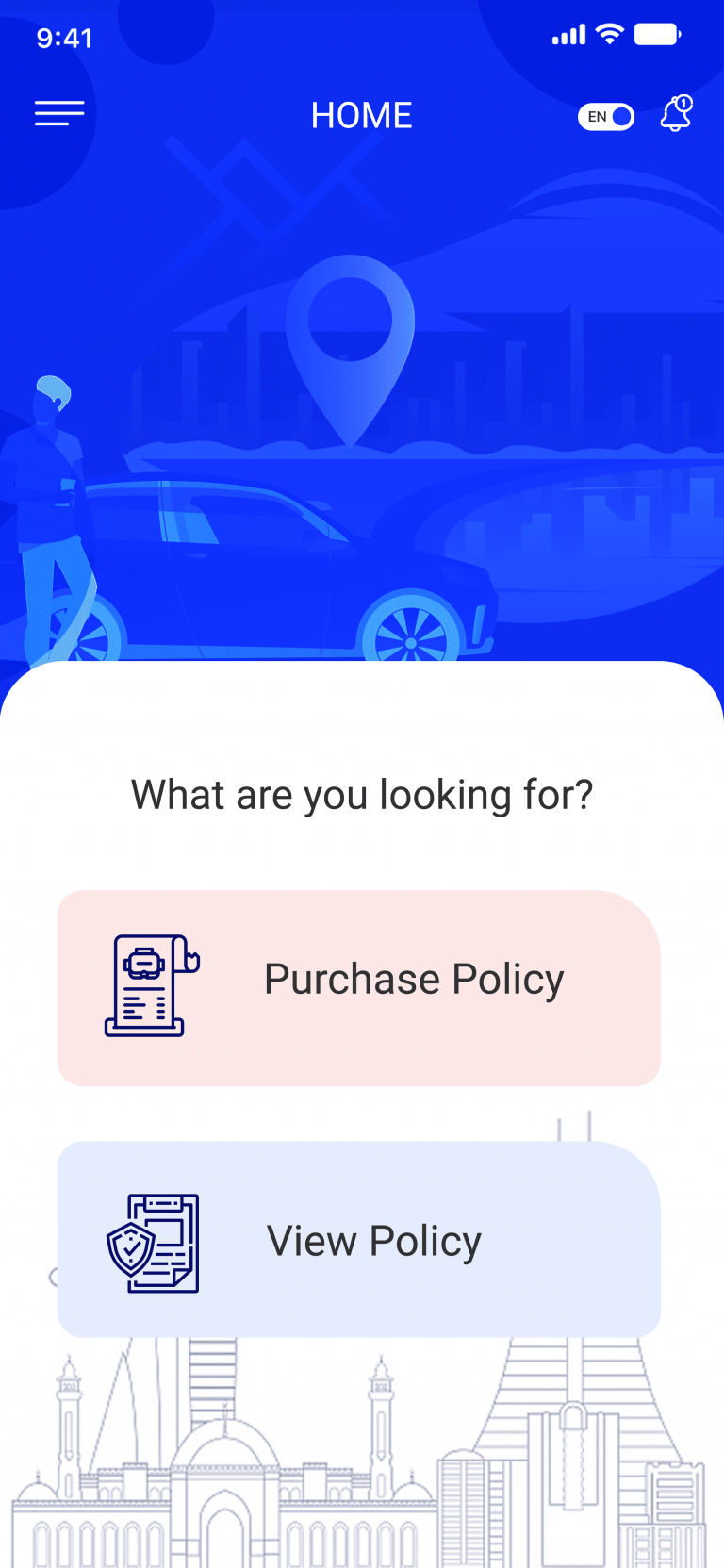Toggle the EN language switch
The width and height of the screenshot is (724, 1568).
click(x=606, y=117)
